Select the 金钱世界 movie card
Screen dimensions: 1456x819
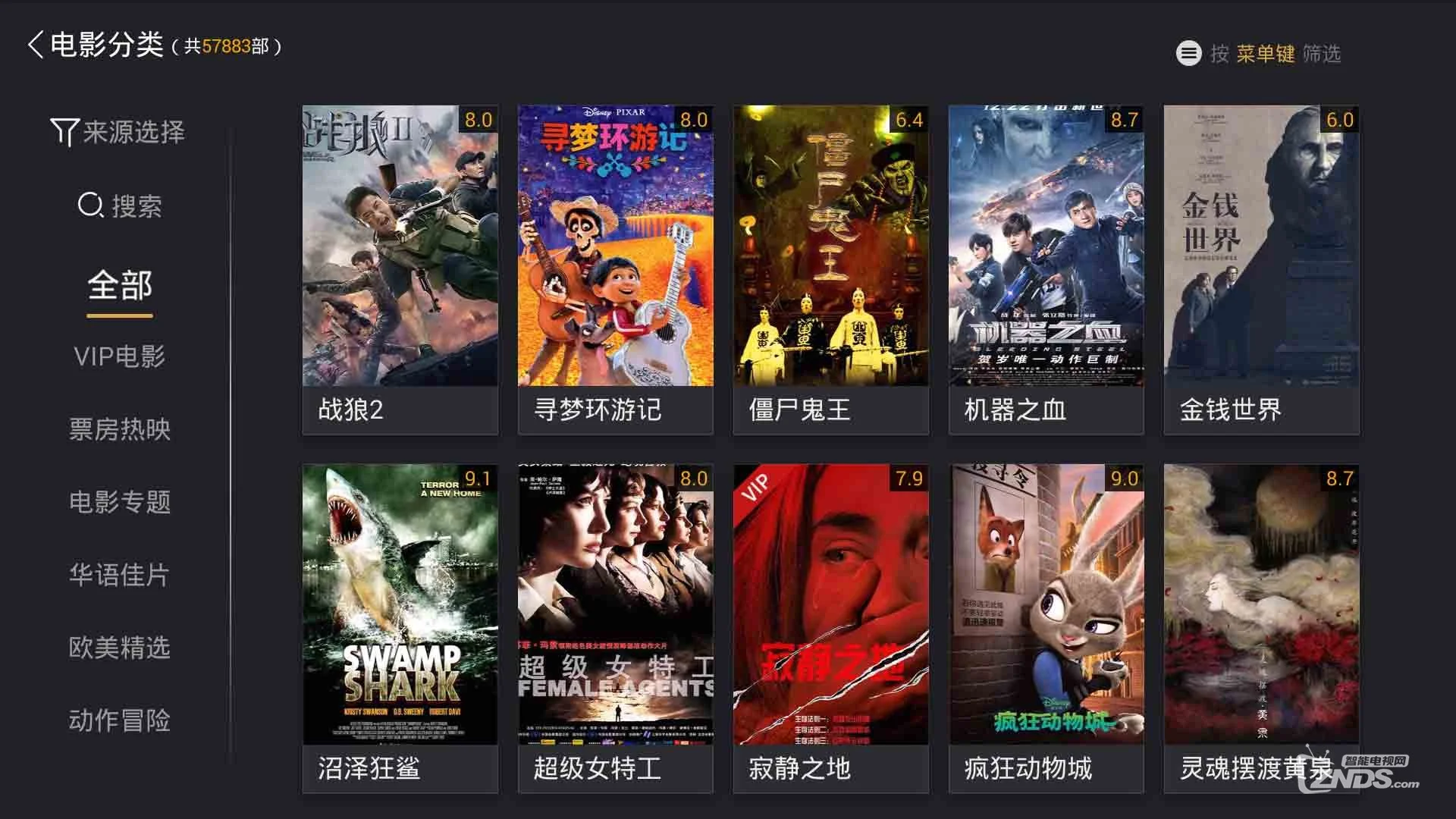coord(1261,269)
